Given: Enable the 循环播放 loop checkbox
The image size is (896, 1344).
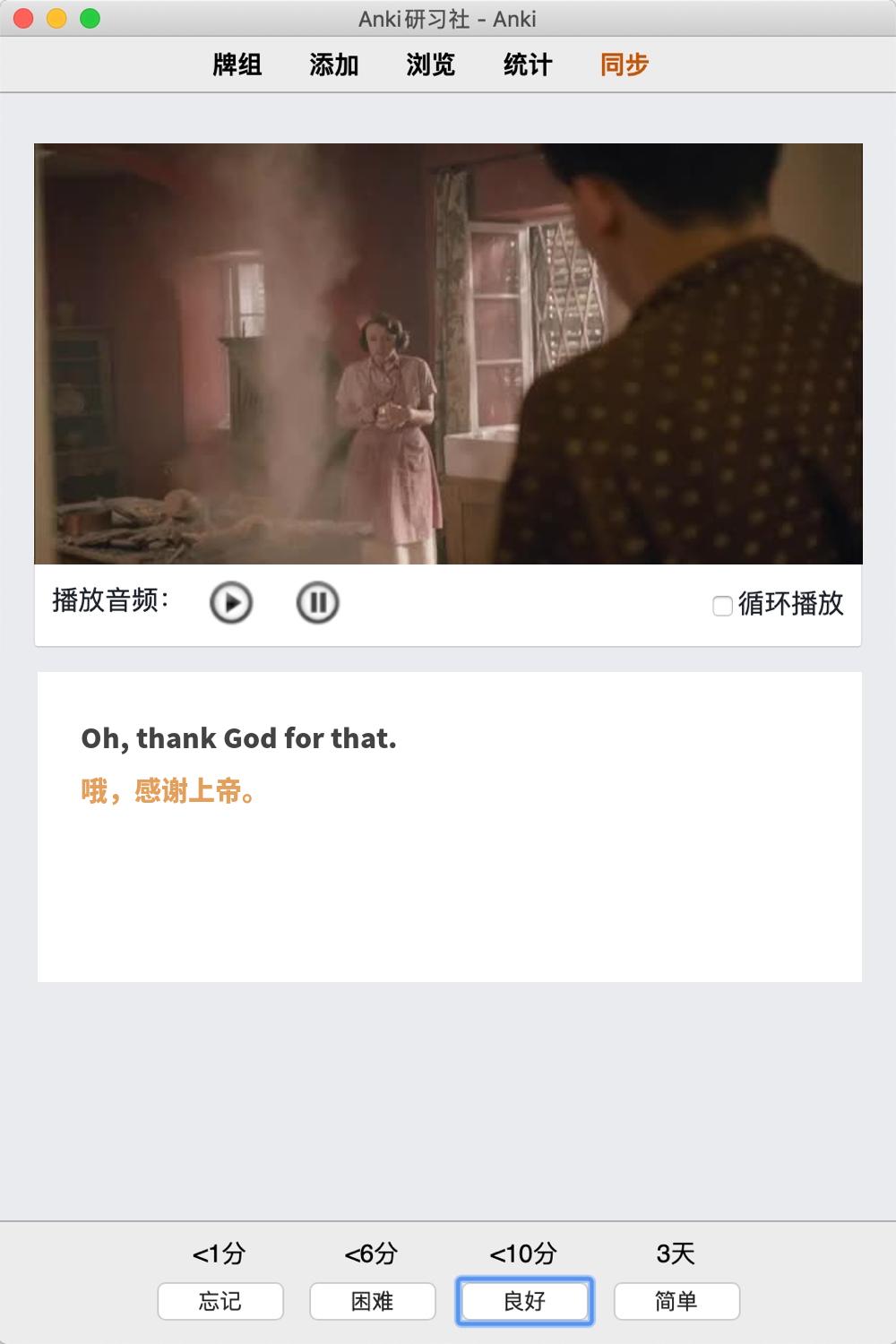Looking at the screenshot, I should click(722, 607).
